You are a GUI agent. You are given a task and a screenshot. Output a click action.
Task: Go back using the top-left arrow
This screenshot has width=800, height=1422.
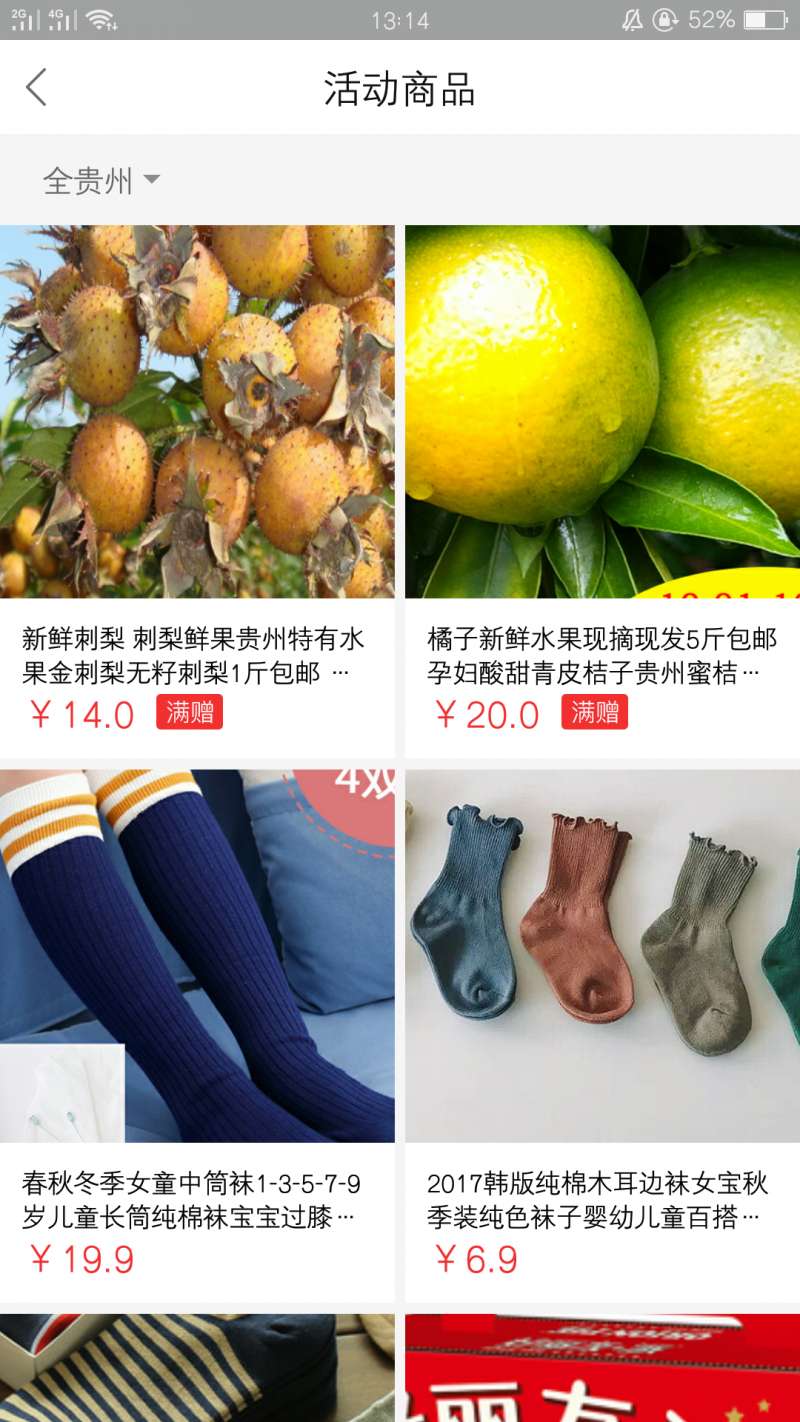(x=37, y=88)
